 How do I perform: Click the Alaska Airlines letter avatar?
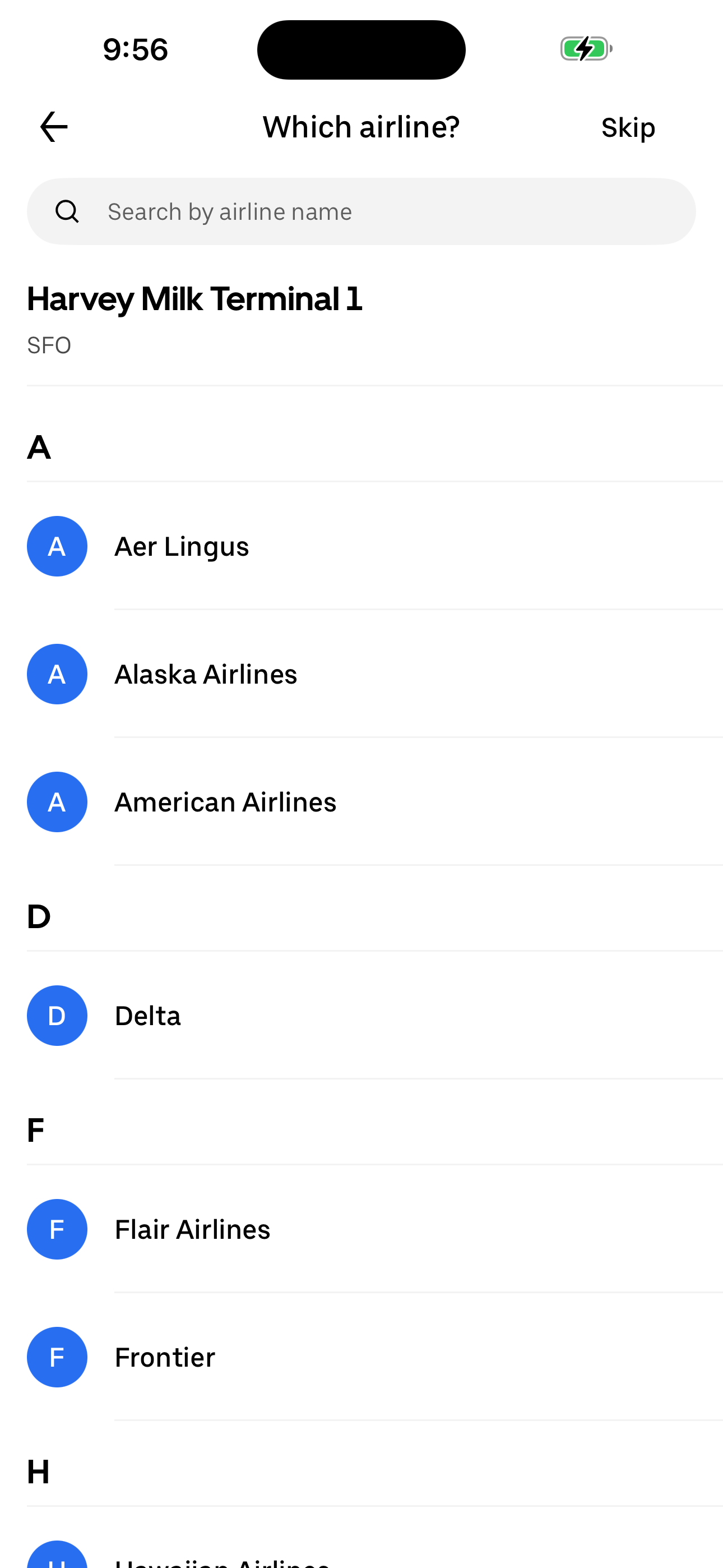point(57,674)
